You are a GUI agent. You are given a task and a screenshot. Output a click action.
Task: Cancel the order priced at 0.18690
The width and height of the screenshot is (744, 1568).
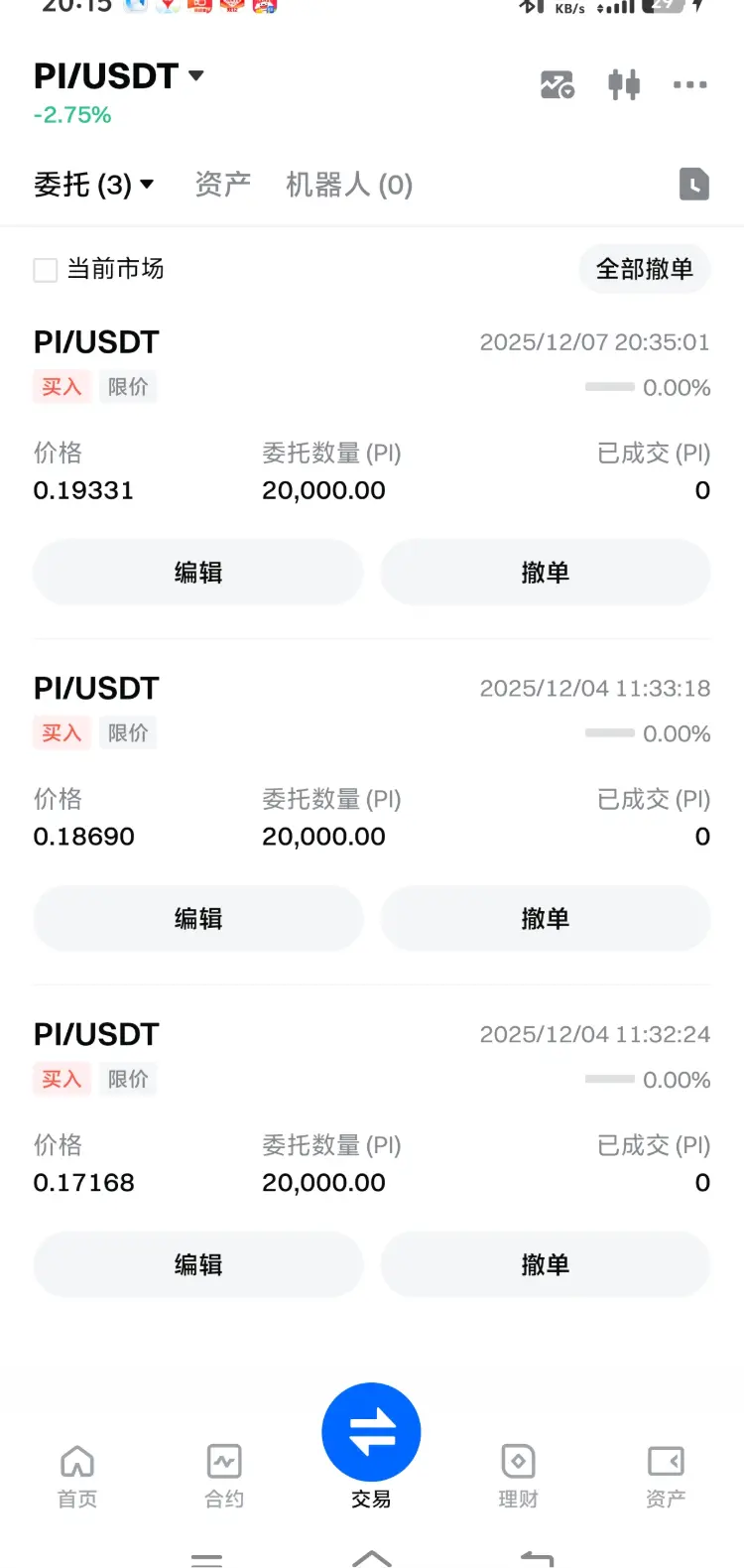546,919
